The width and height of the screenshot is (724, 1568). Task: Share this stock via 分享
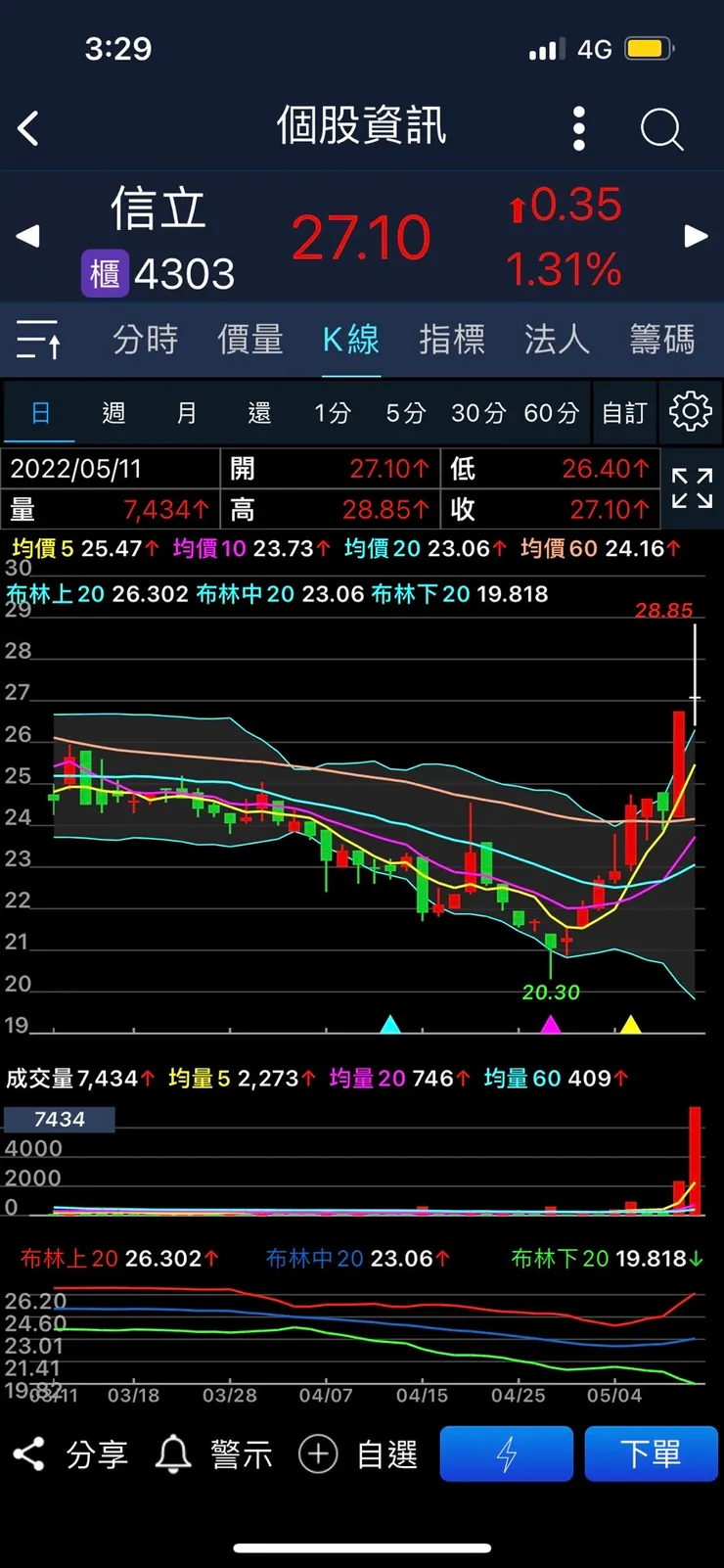pos(70,1454)
